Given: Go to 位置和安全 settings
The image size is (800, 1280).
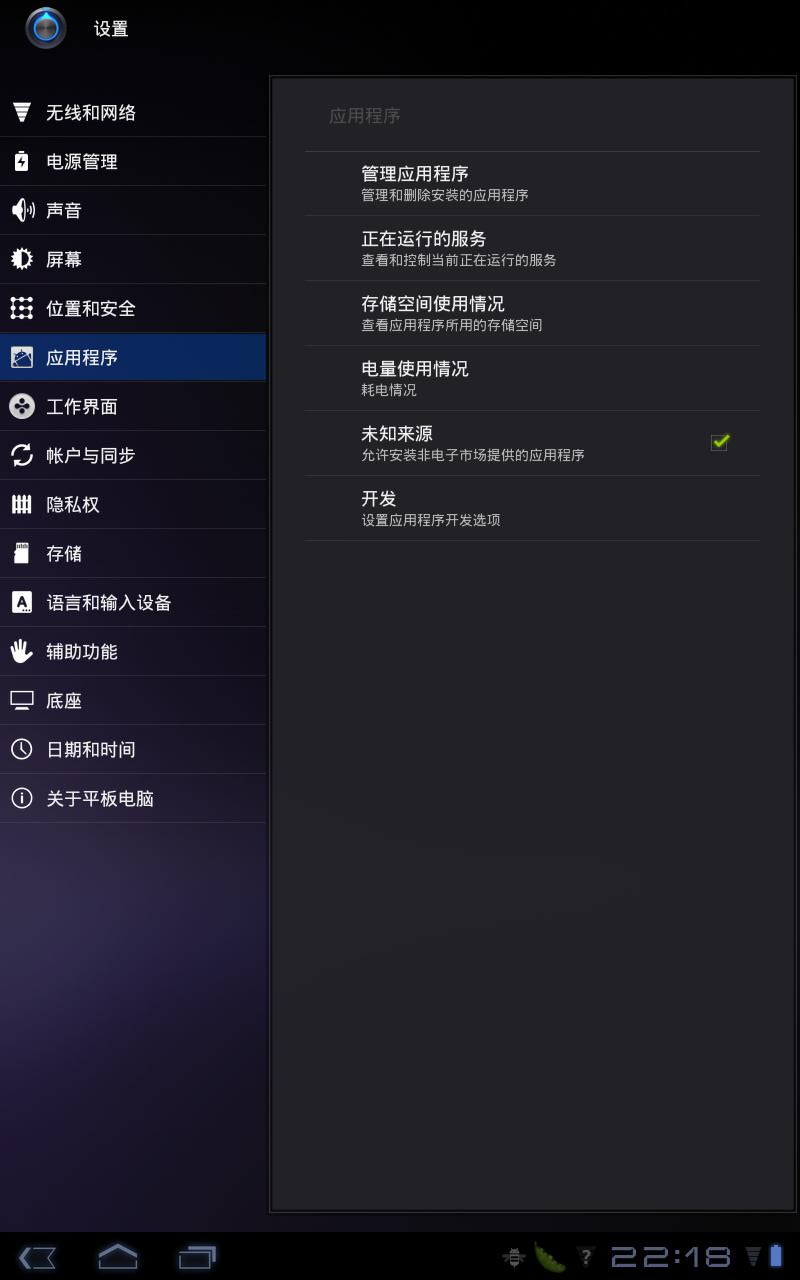Looking at the screenshot, I should click(x=132, y=308).
